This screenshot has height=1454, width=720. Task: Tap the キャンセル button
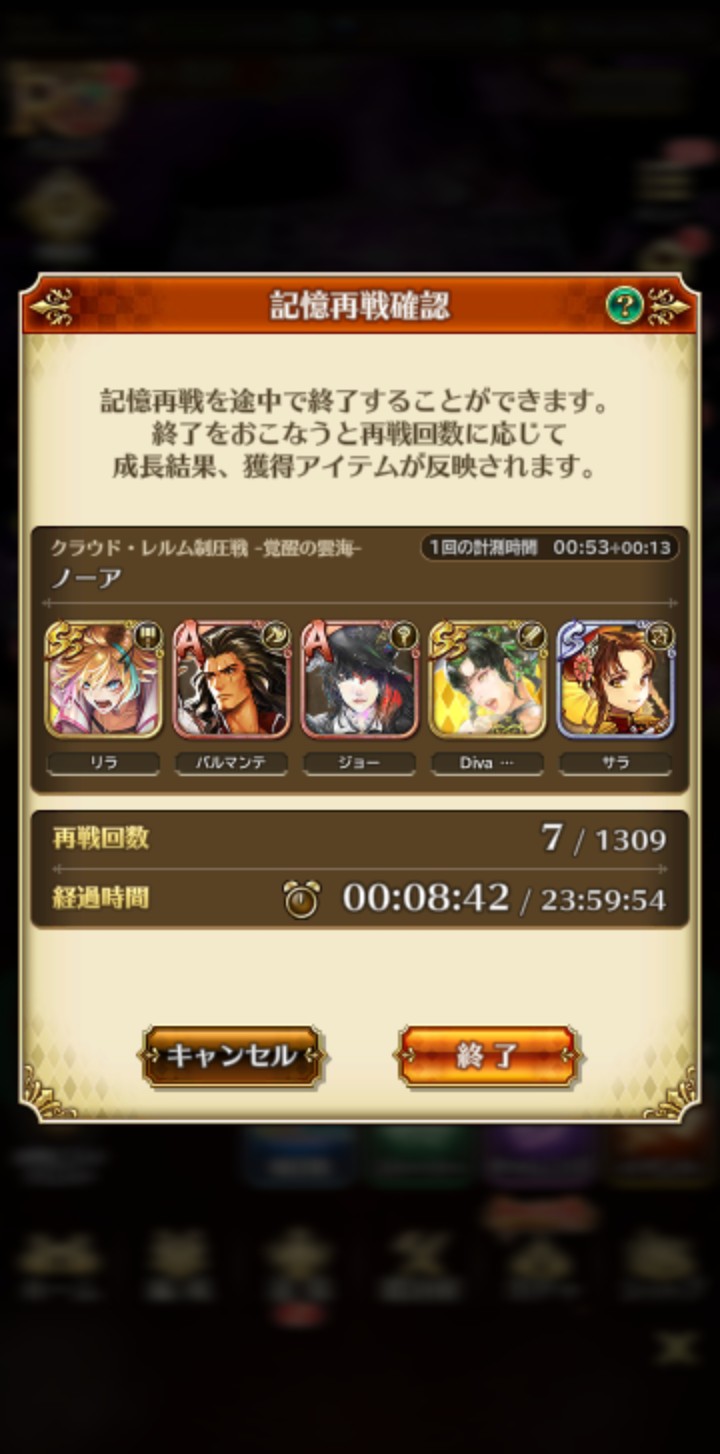pyautogui.click(x=231, y=1056)
